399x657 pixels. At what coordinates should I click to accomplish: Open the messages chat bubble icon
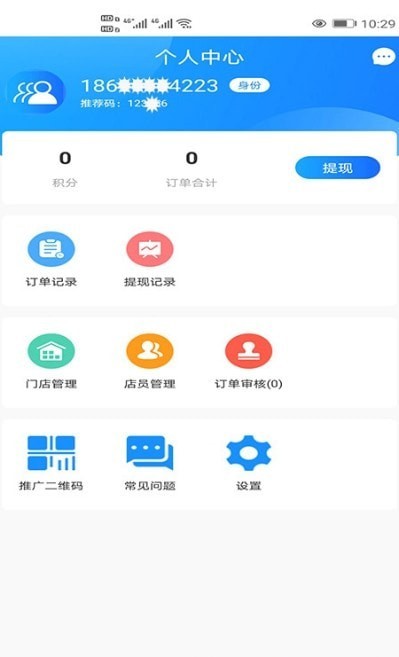click(383, 57)
